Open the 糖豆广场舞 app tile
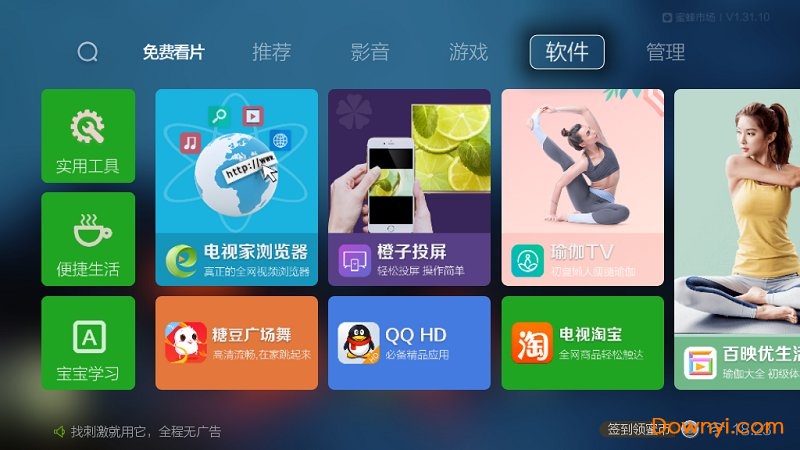This screenshot has height=450, width=800. pos(237,343)
